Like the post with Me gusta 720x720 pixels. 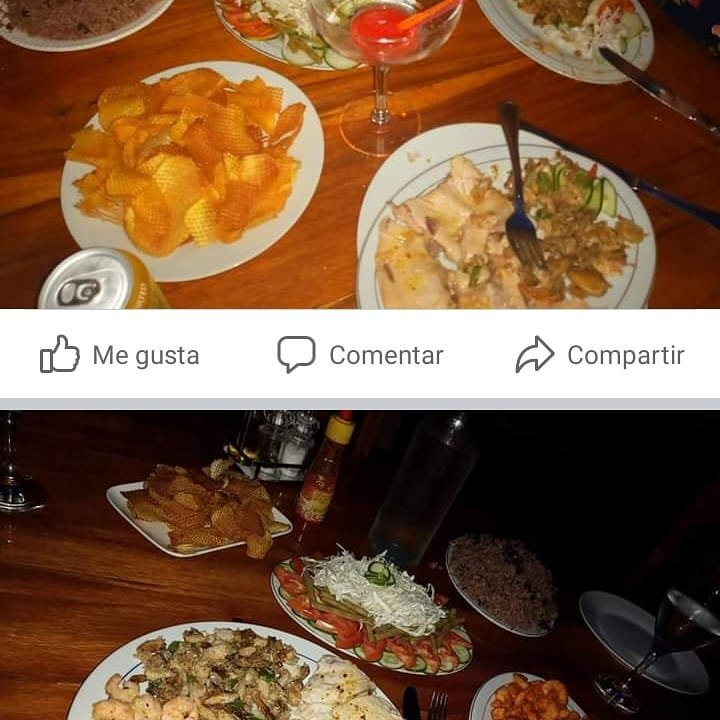pos(120,355)
